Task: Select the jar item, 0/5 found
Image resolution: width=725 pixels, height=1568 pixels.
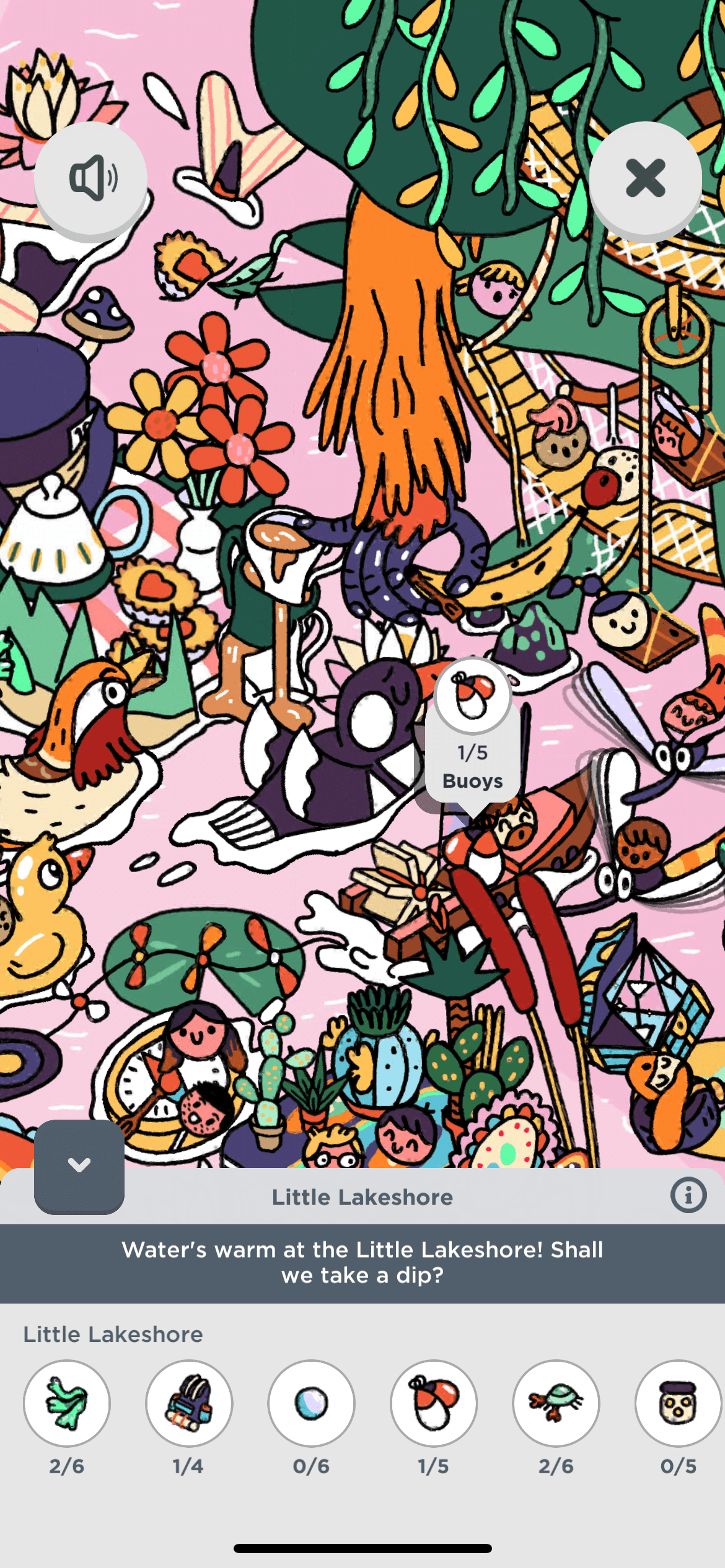Action: click(678, 1403)
